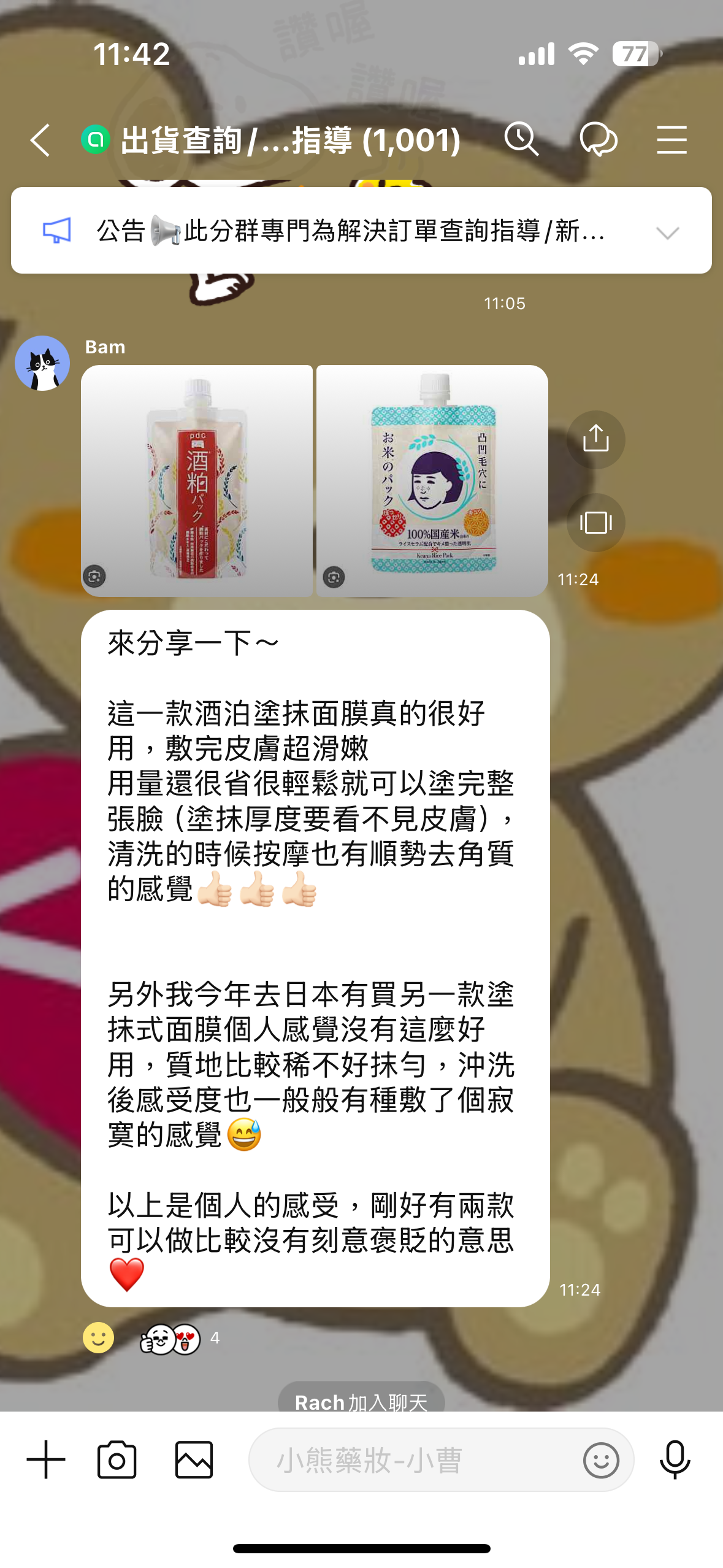Screen dimensions: 723x1568
Task: Pick an image from the gallery
Action: click(194, 1459)
